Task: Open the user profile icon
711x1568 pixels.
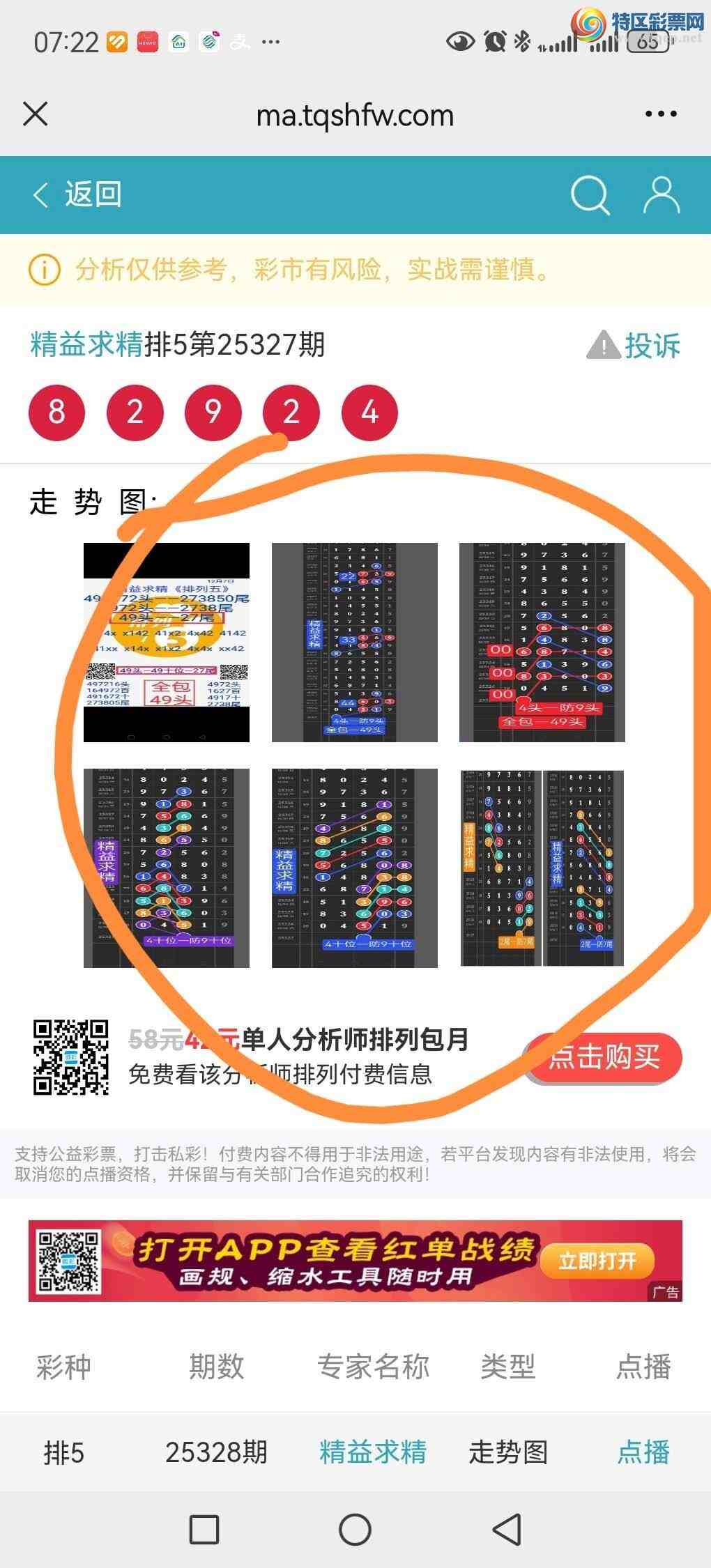Action: click(660, 195)
